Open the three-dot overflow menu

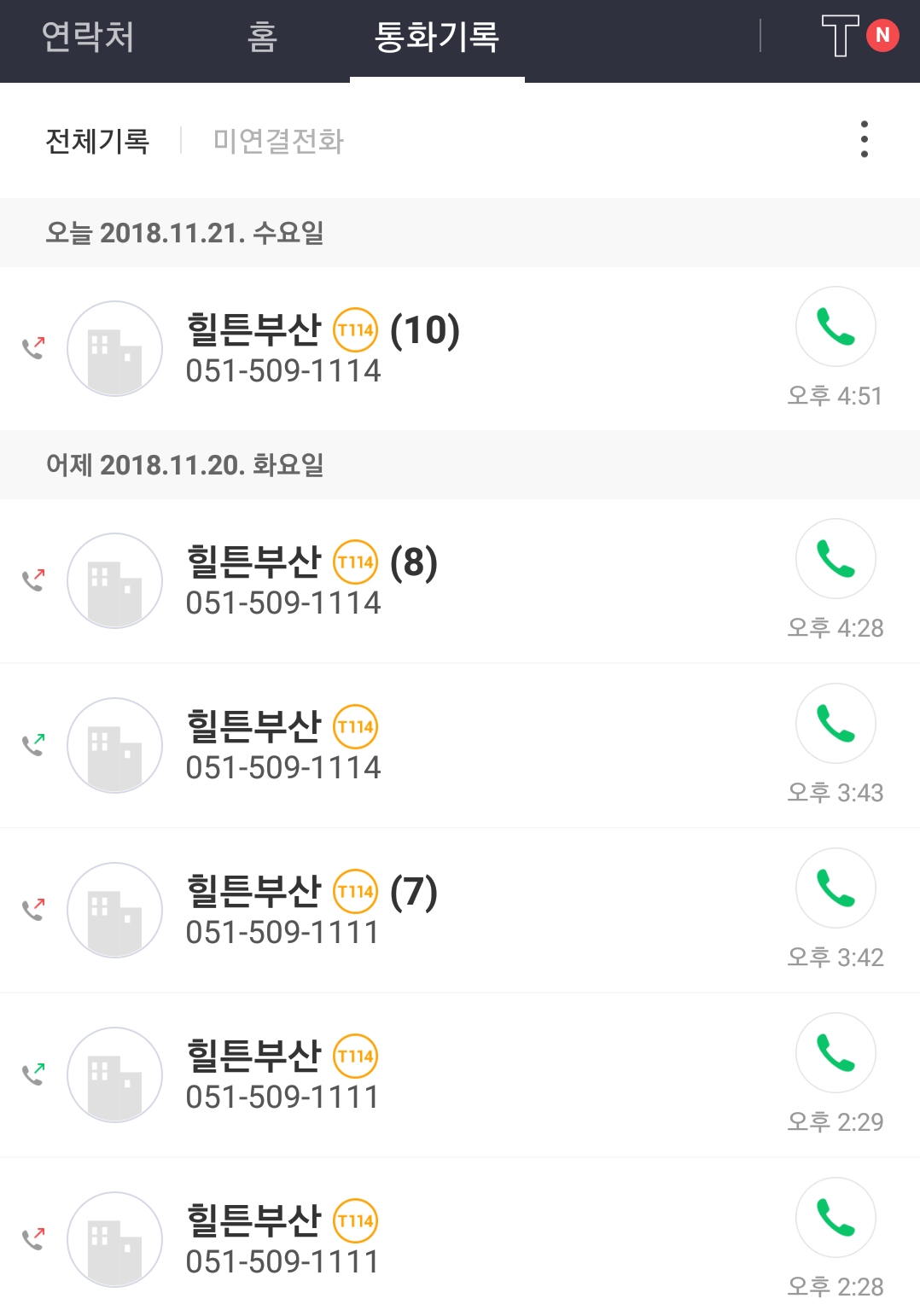tap(865, 139)
